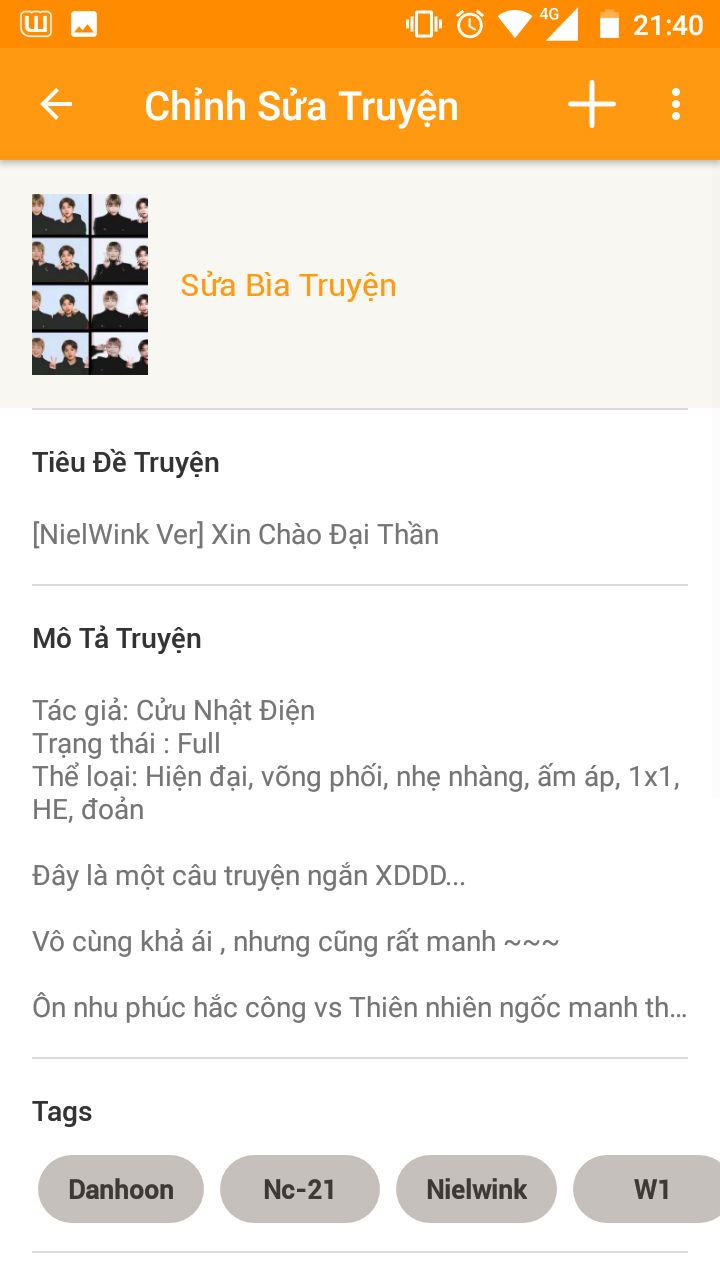The height and width of the screenshot is (1280, 720).
Task: Go back using the arrow icon
Action: point(56,105)
